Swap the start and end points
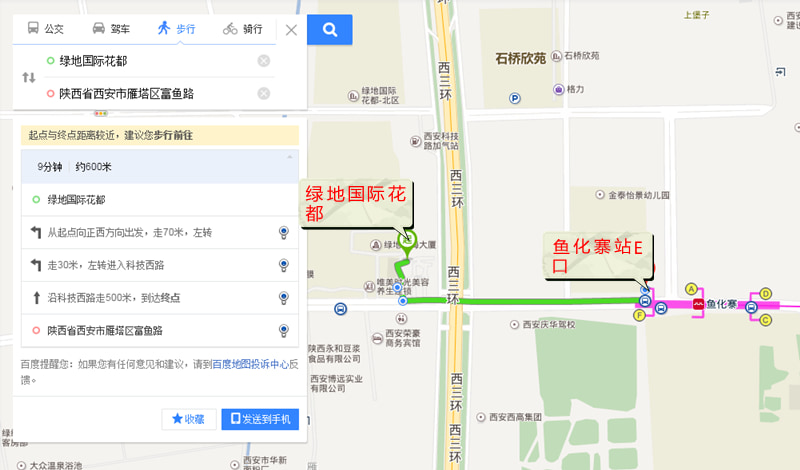Viewport: 800px width, 470px height. tap(28, 77)
